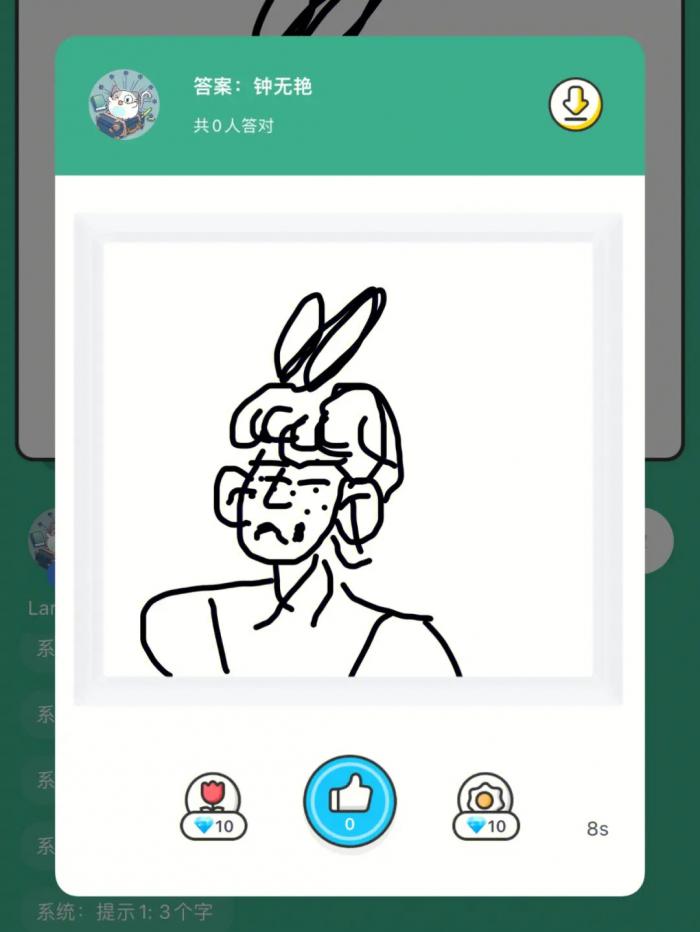Open the drawer's cat avatar profile
This screenshot has width=700, height=932.
pos(124,104)
